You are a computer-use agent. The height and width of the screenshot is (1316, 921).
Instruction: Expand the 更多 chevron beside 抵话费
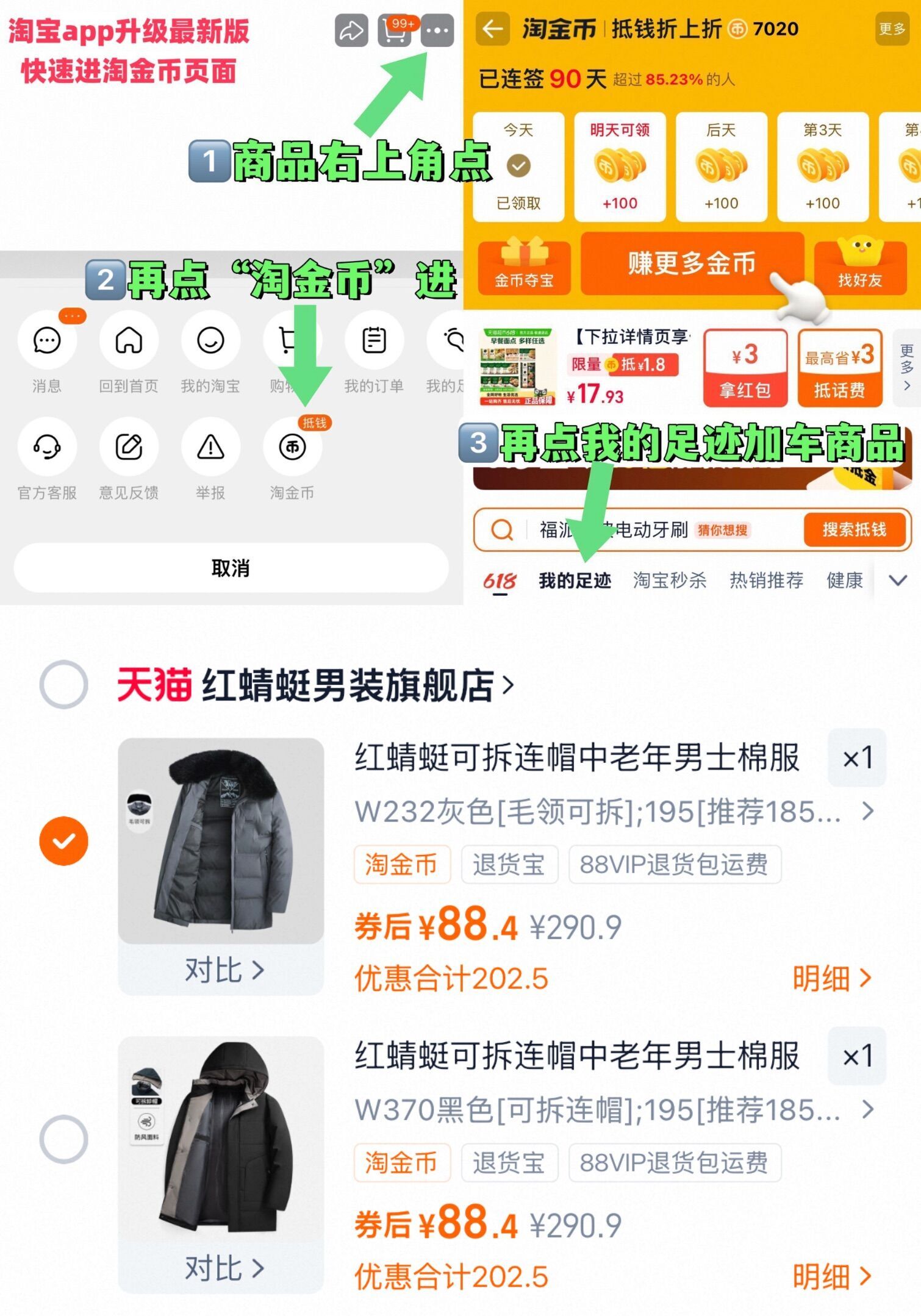(907, 367)
